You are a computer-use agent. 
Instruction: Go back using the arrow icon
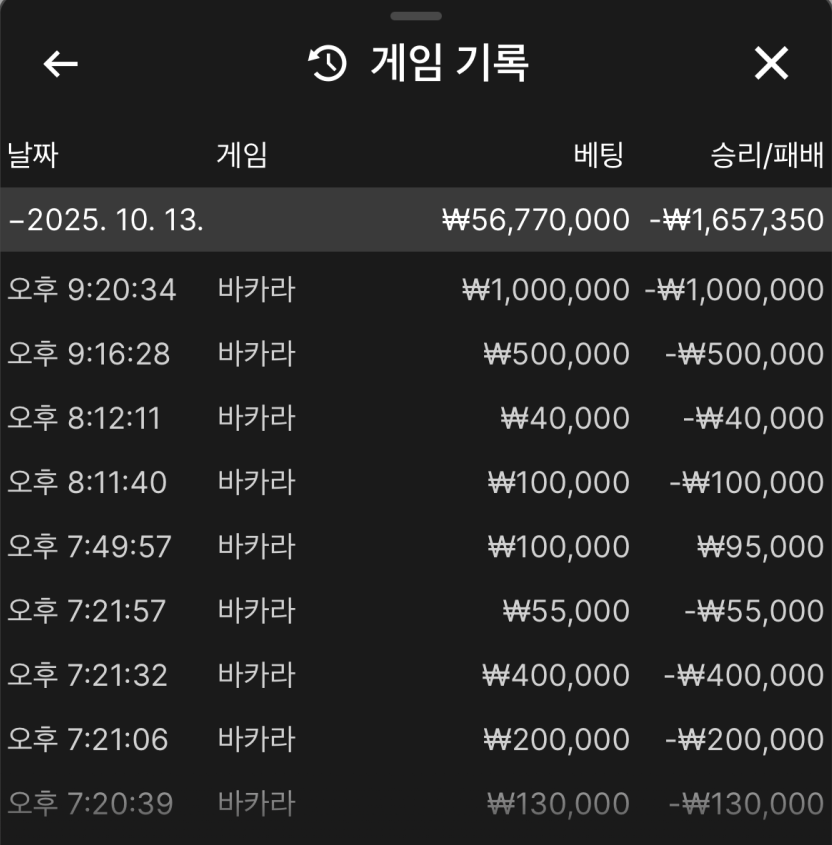tap(60, 64)
